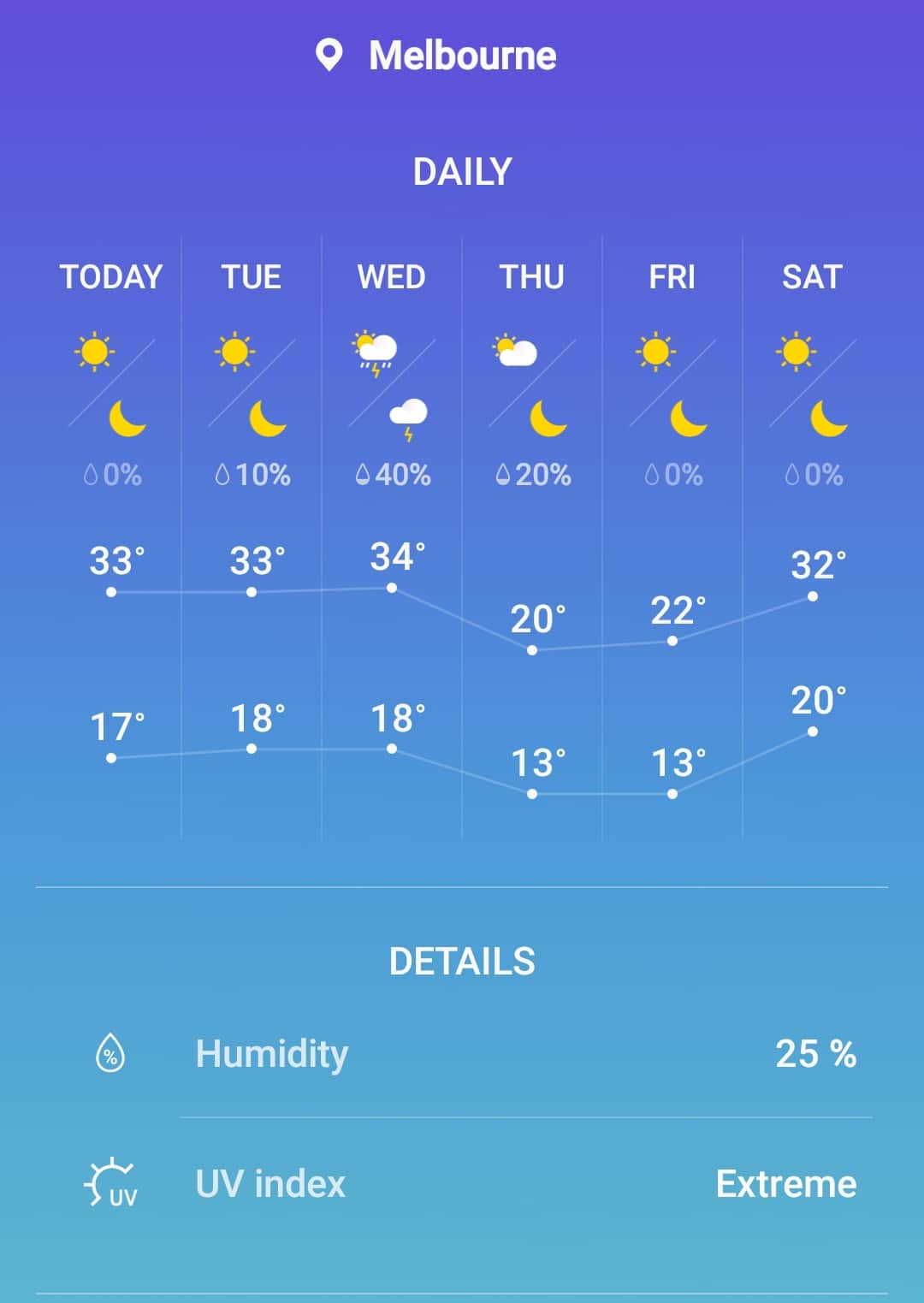Switch to the DAILY section header
The height and width of the screenshot is (1303, 924).
tap(462, 170)
